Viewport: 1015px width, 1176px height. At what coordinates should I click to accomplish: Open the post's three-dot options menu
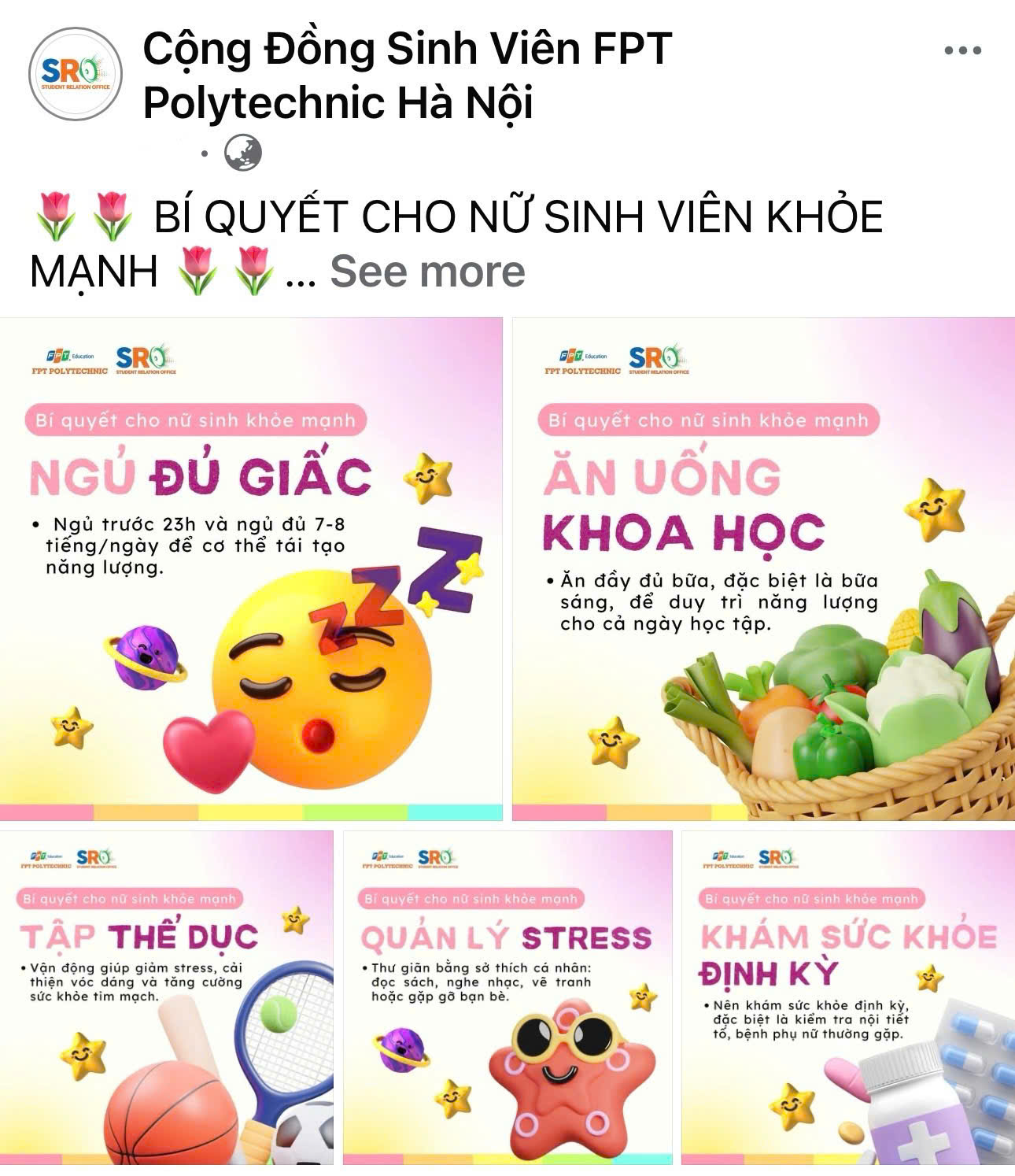(x=962, y=50)
